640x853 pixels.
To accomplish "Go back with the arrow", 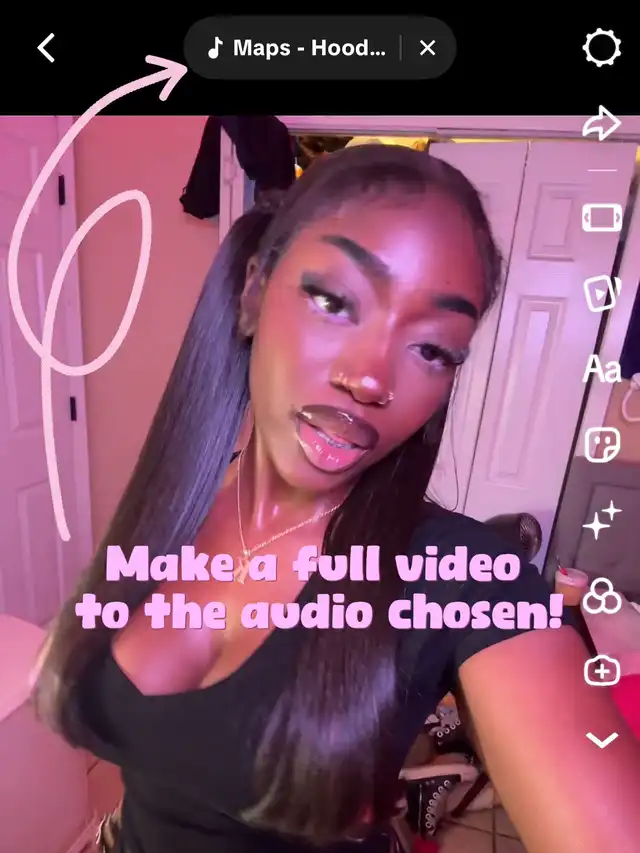I will click(46, 47).
